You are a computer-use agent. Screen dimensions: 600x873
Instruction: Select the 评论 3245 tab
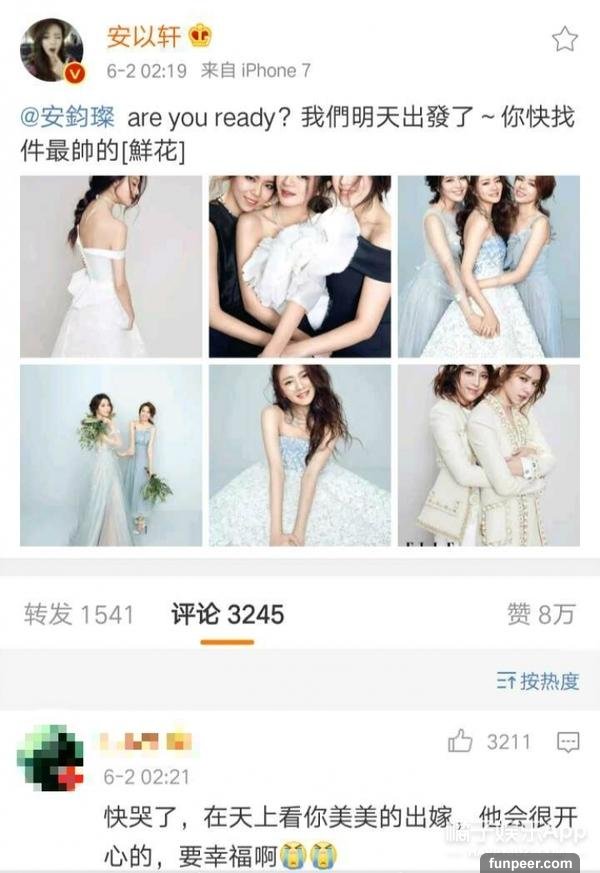pos(227,614)
